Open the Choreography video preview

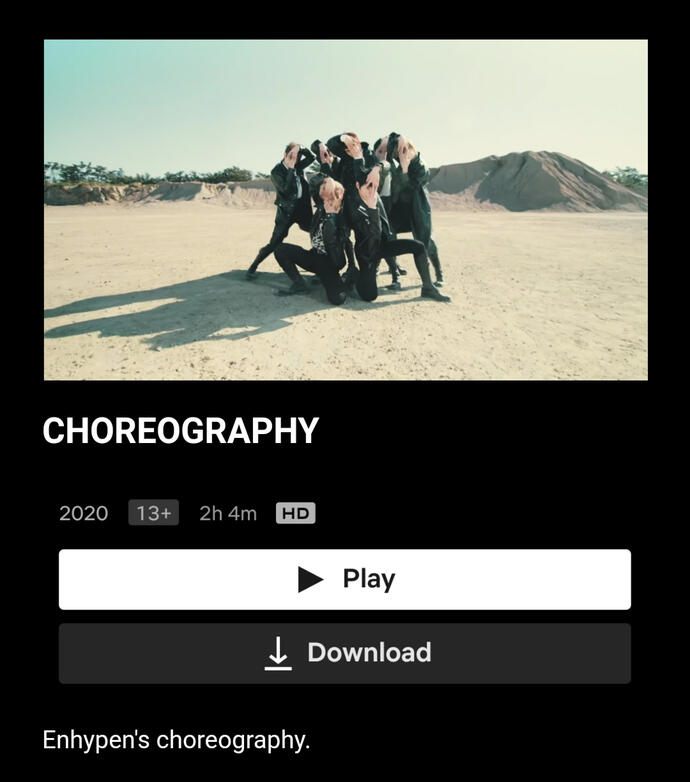coord(346,210)
